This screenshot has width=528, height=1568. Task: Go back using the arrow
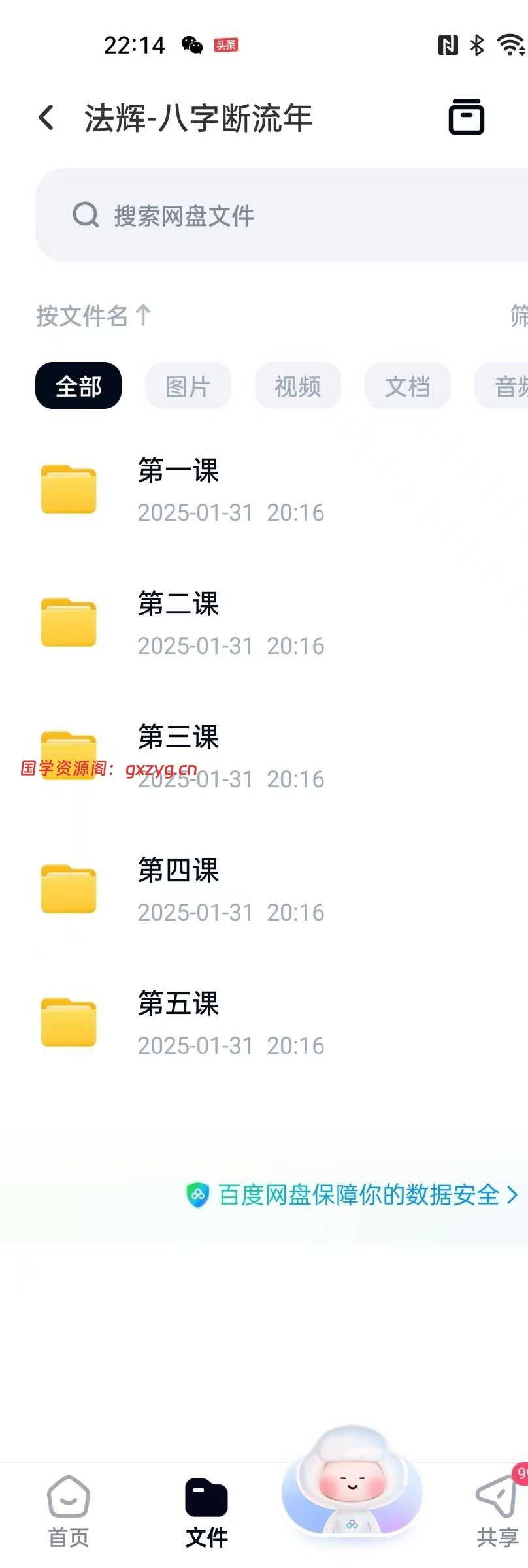point(46,118)
